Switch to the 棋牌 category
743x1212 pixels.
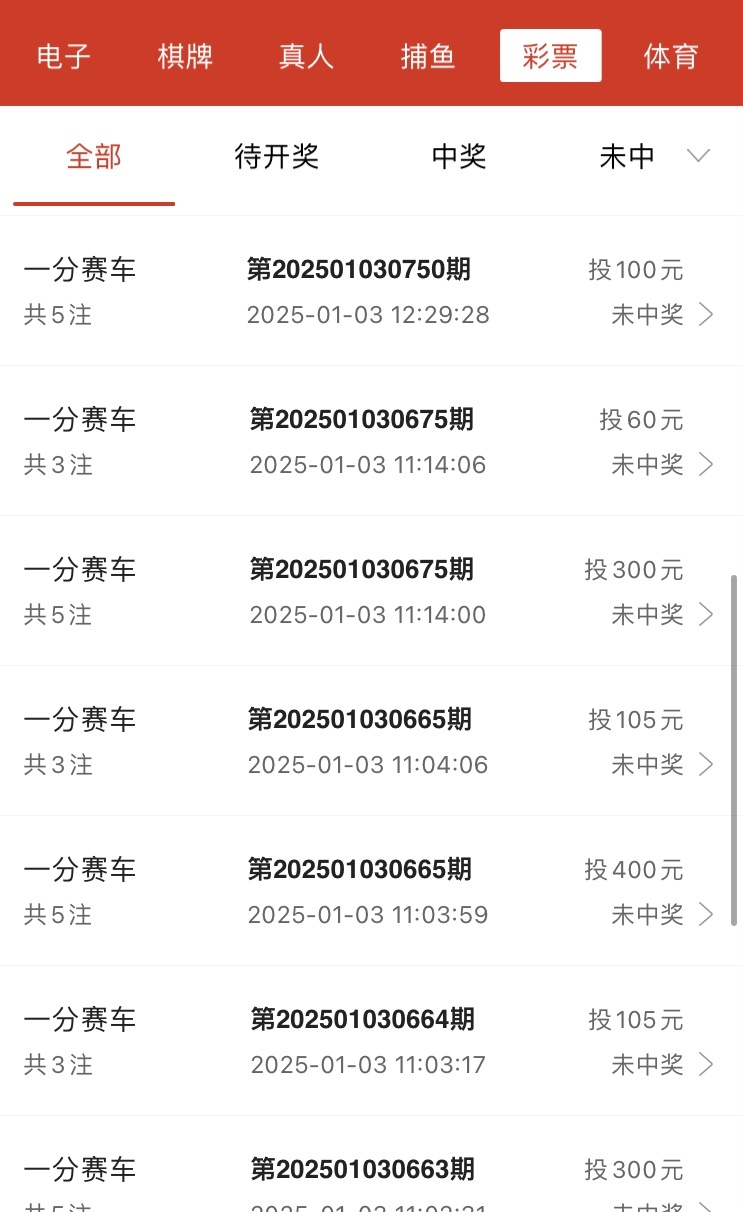(x=185, y=56)
